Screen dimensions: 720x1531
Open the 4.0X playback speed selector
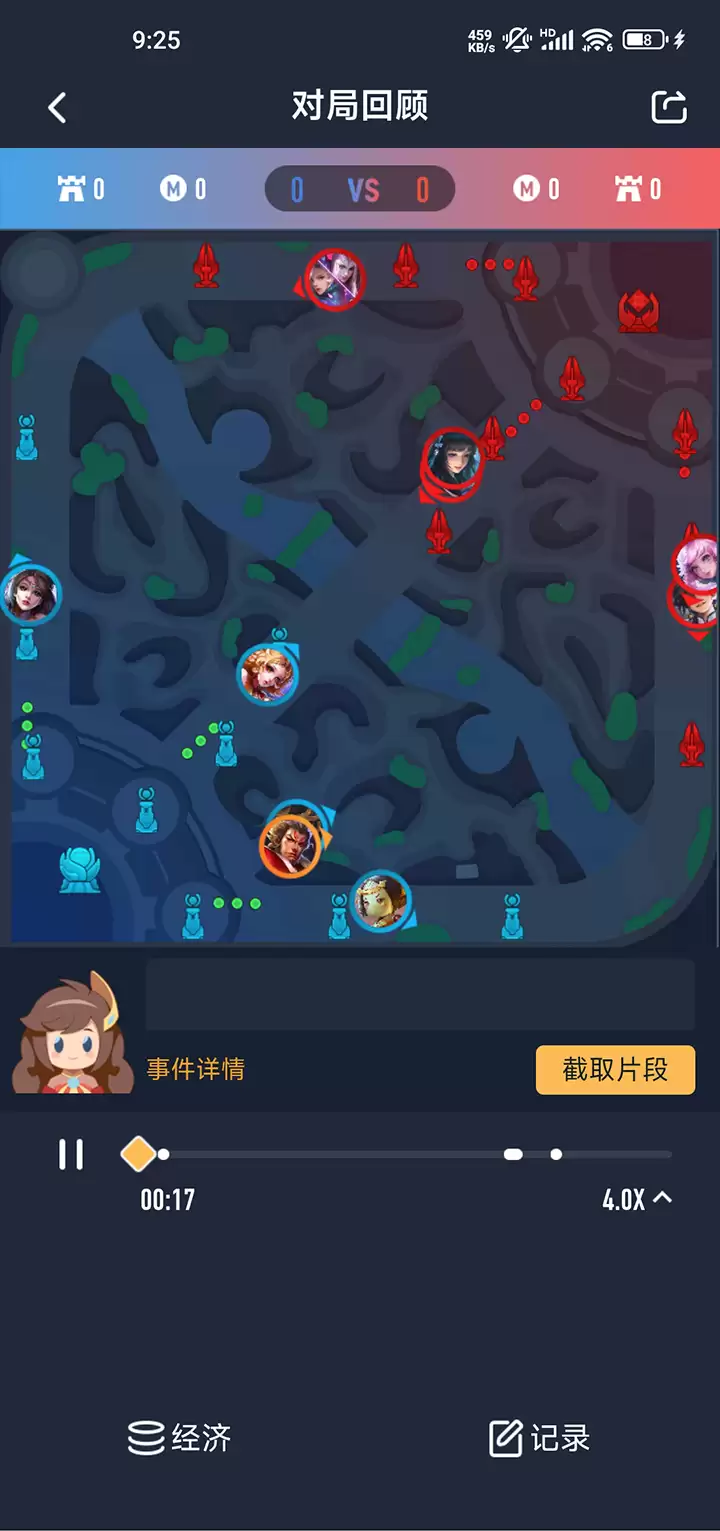[x=636, y=1199]
